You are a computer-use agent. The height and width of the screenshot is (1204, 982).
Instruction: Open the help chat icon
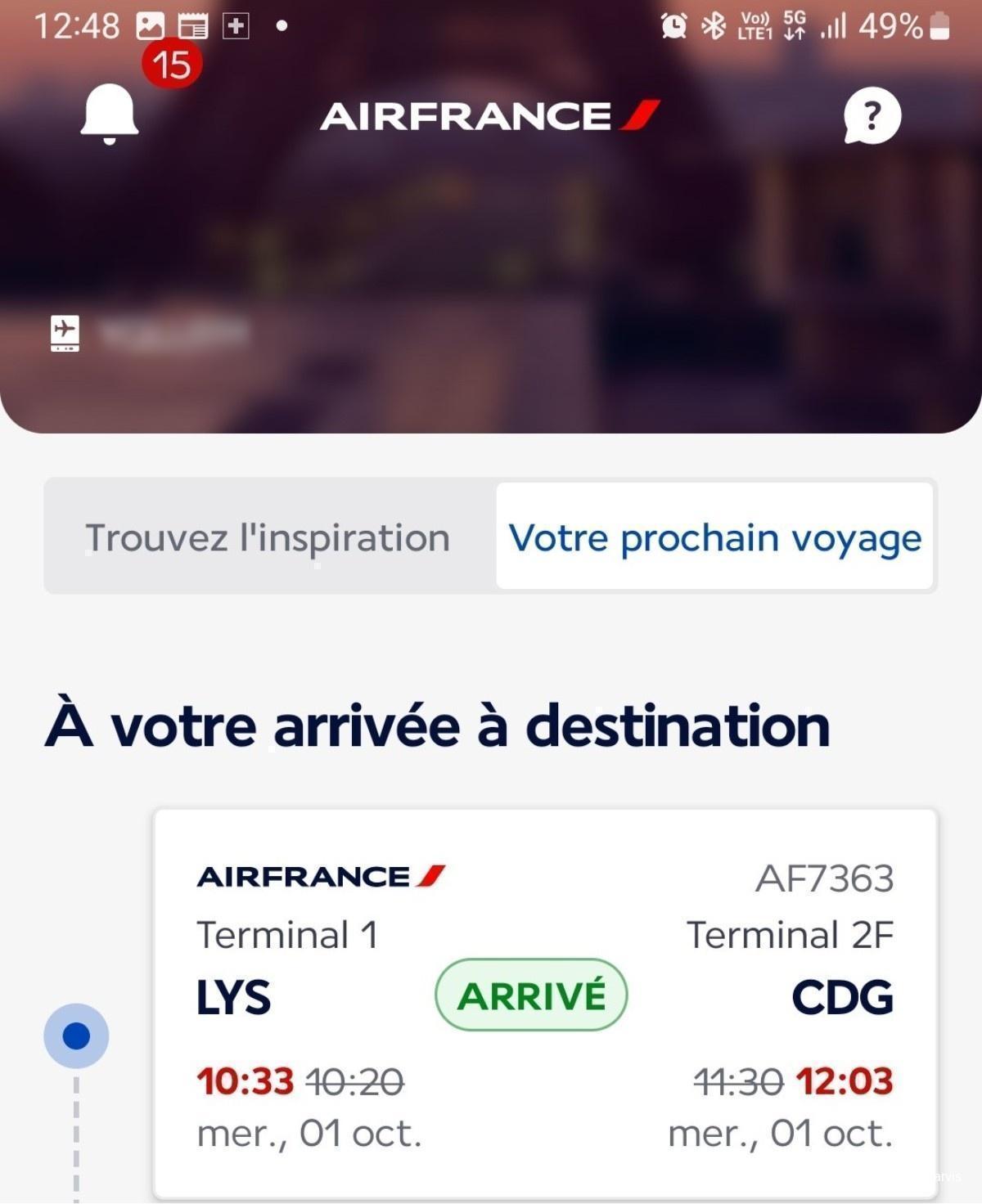[872, 115]
